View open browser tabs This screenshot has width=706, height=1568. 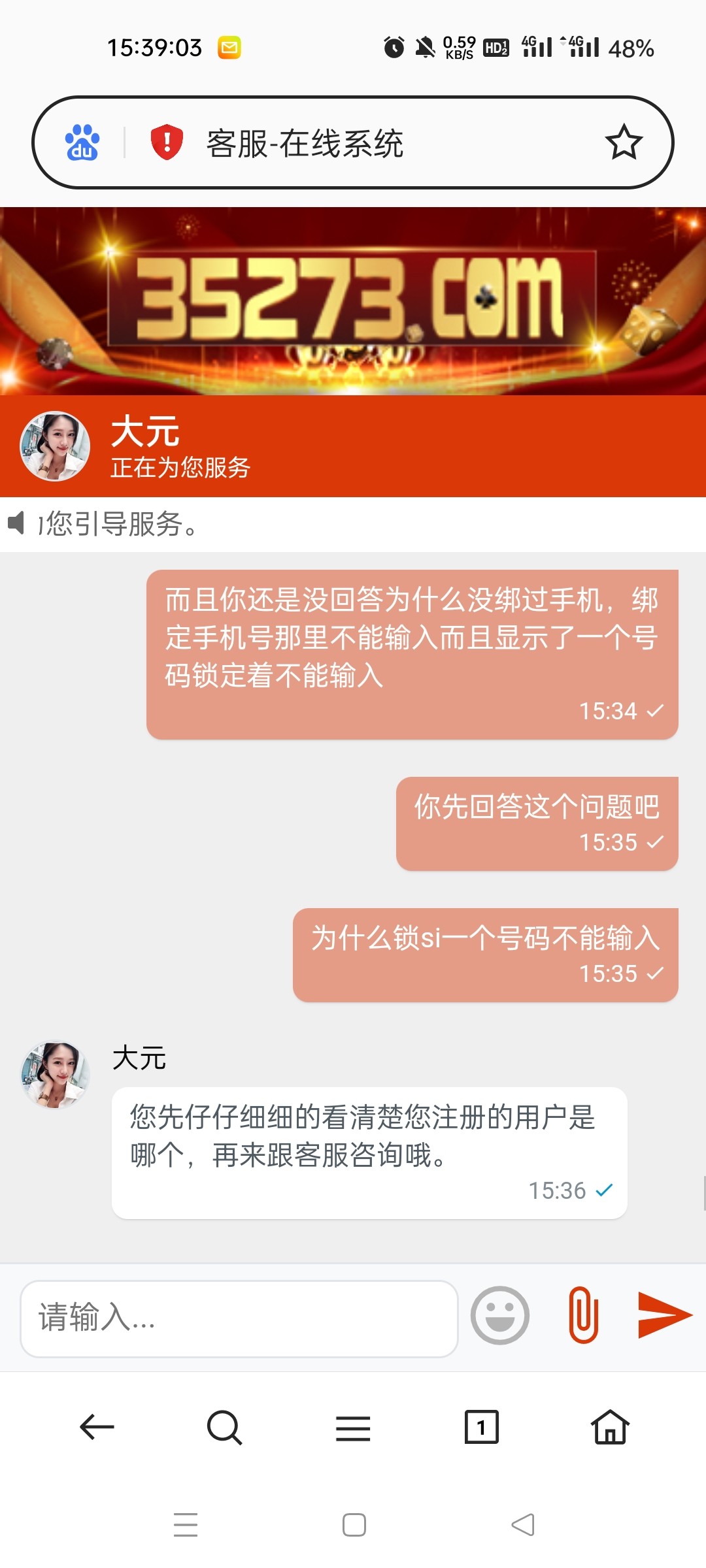(481, 1427)
